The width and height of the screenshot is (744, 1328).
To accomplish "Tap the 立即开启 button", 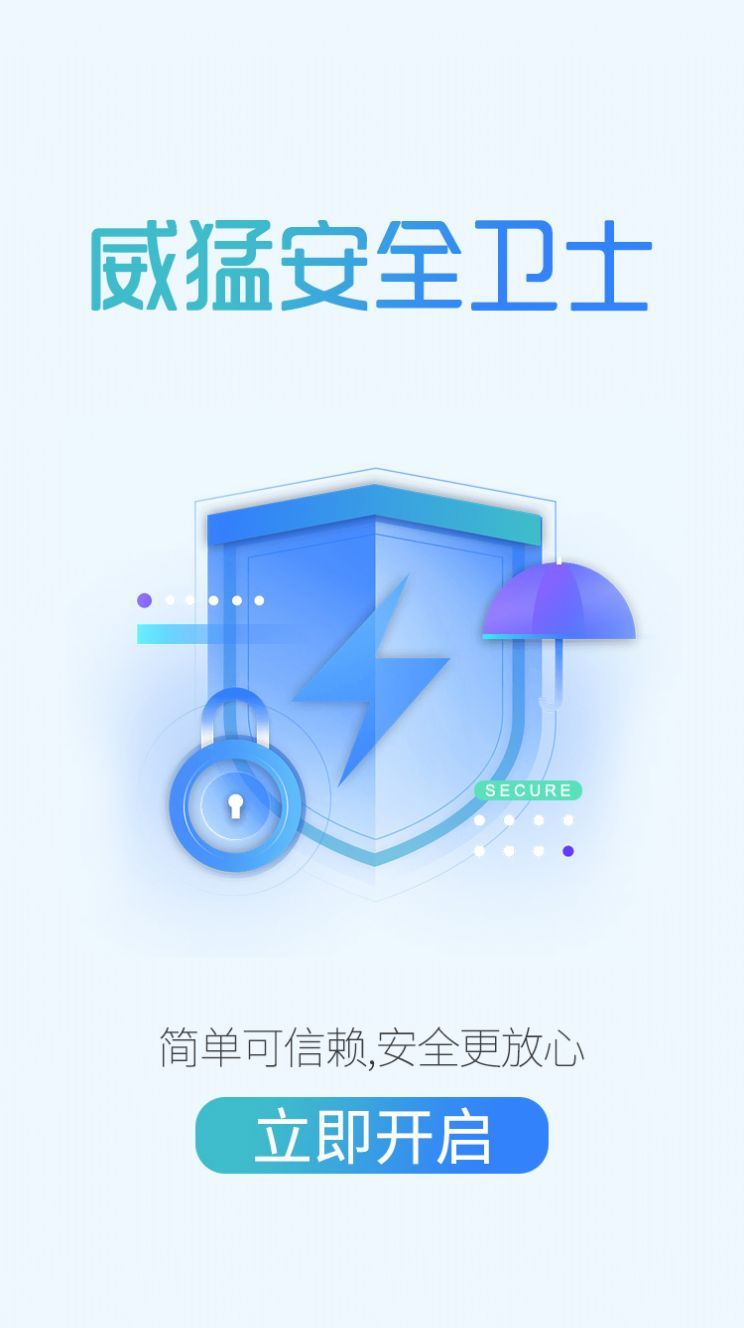I will coord(372,1135).
